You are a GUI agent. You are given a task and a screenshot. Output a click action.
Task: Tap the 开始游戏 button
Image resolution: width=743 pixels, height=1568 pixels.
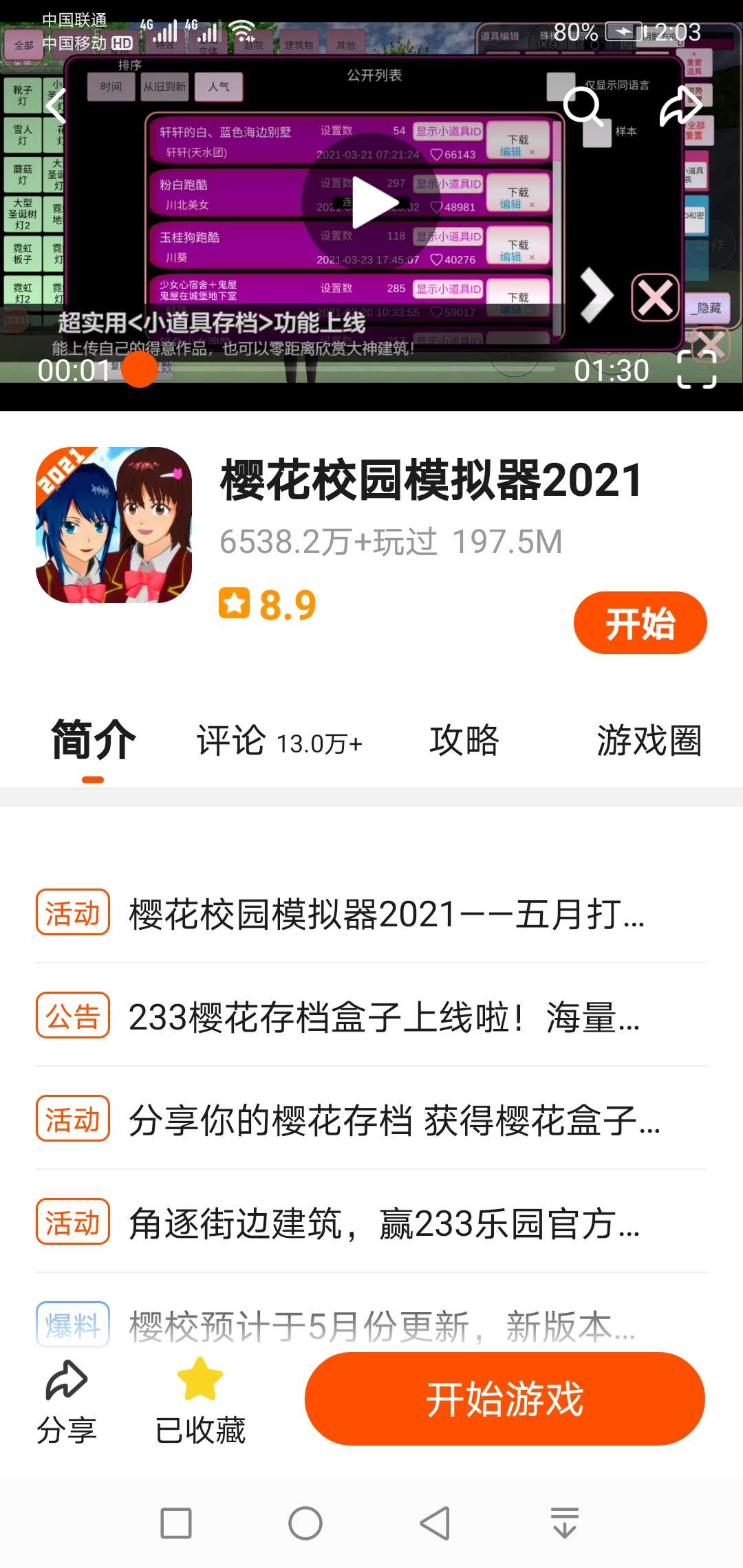coord(504,1399)
